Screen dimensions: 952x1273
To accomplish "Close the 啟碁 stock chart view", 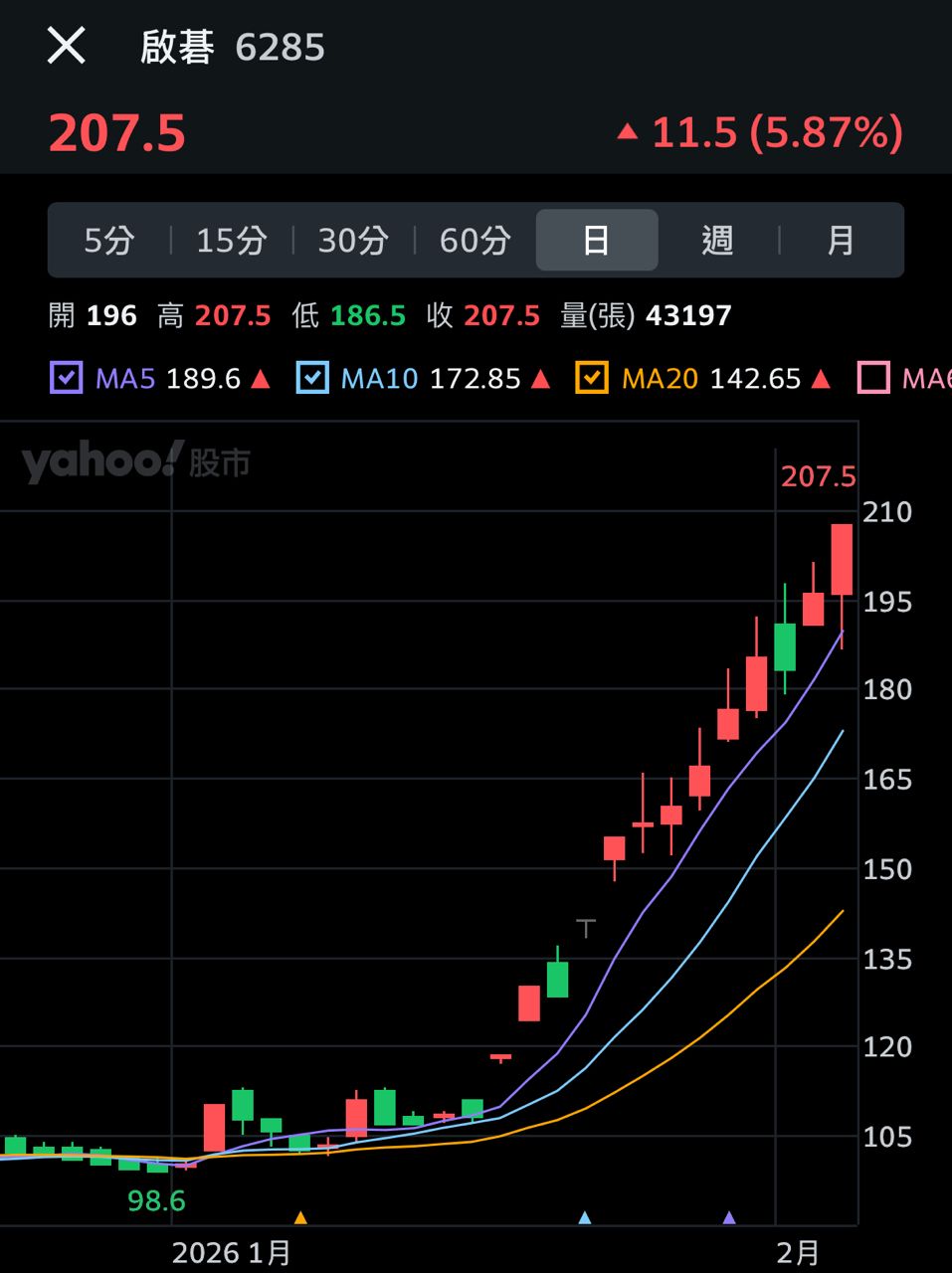I will pos(67,46).
